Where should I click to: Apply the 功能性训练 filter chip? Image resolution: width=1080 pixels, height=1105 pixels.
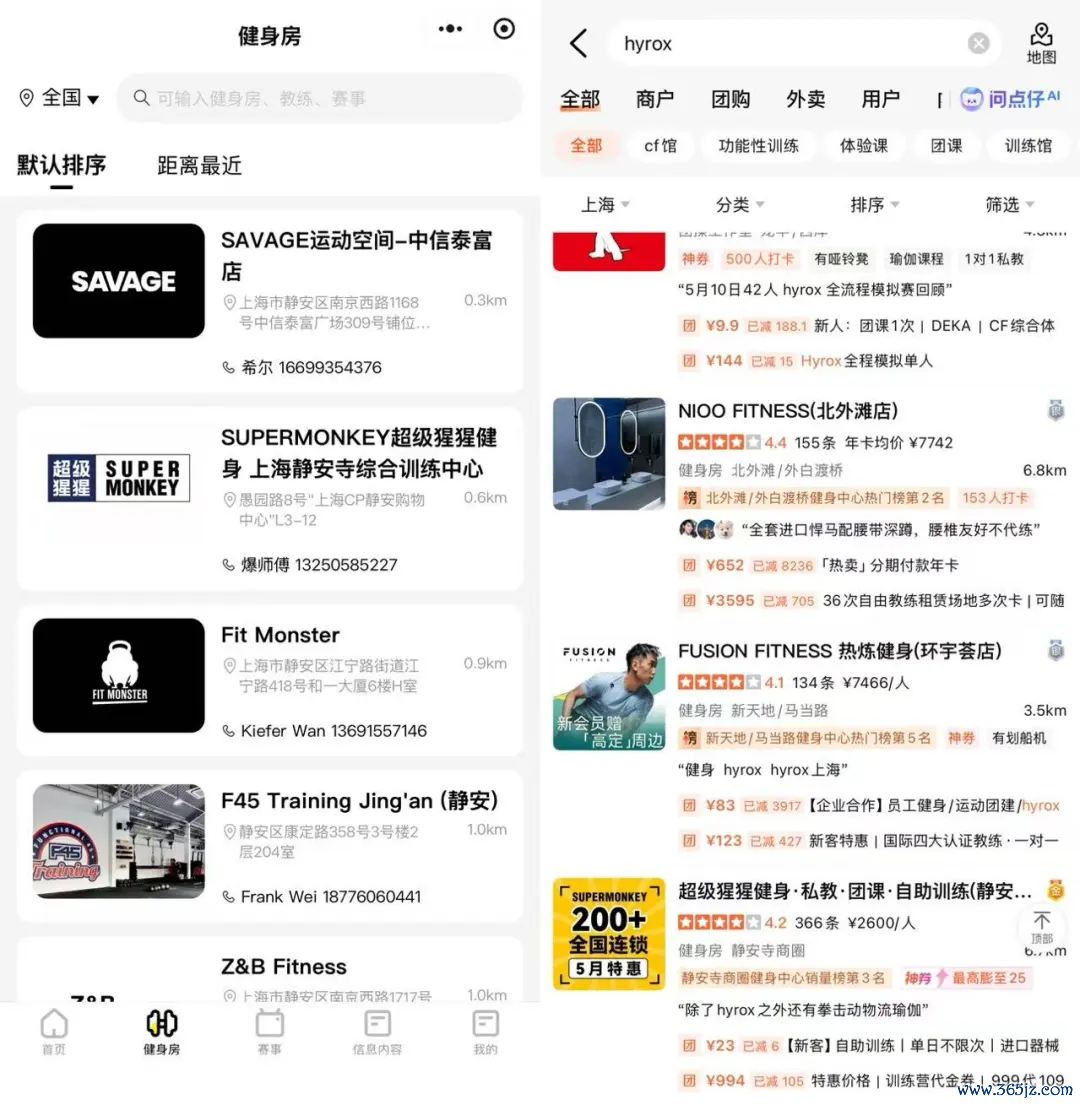[758, 146]
